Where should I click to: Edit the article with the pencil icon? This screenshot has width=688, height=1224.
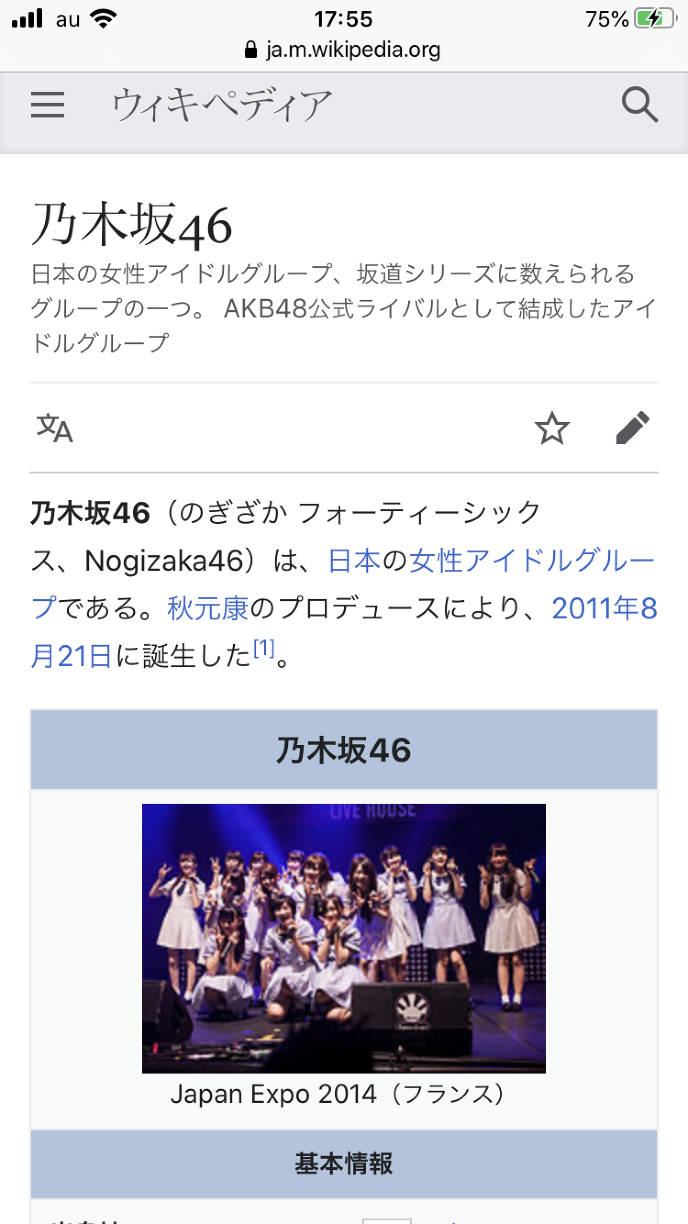pos(632,428)
